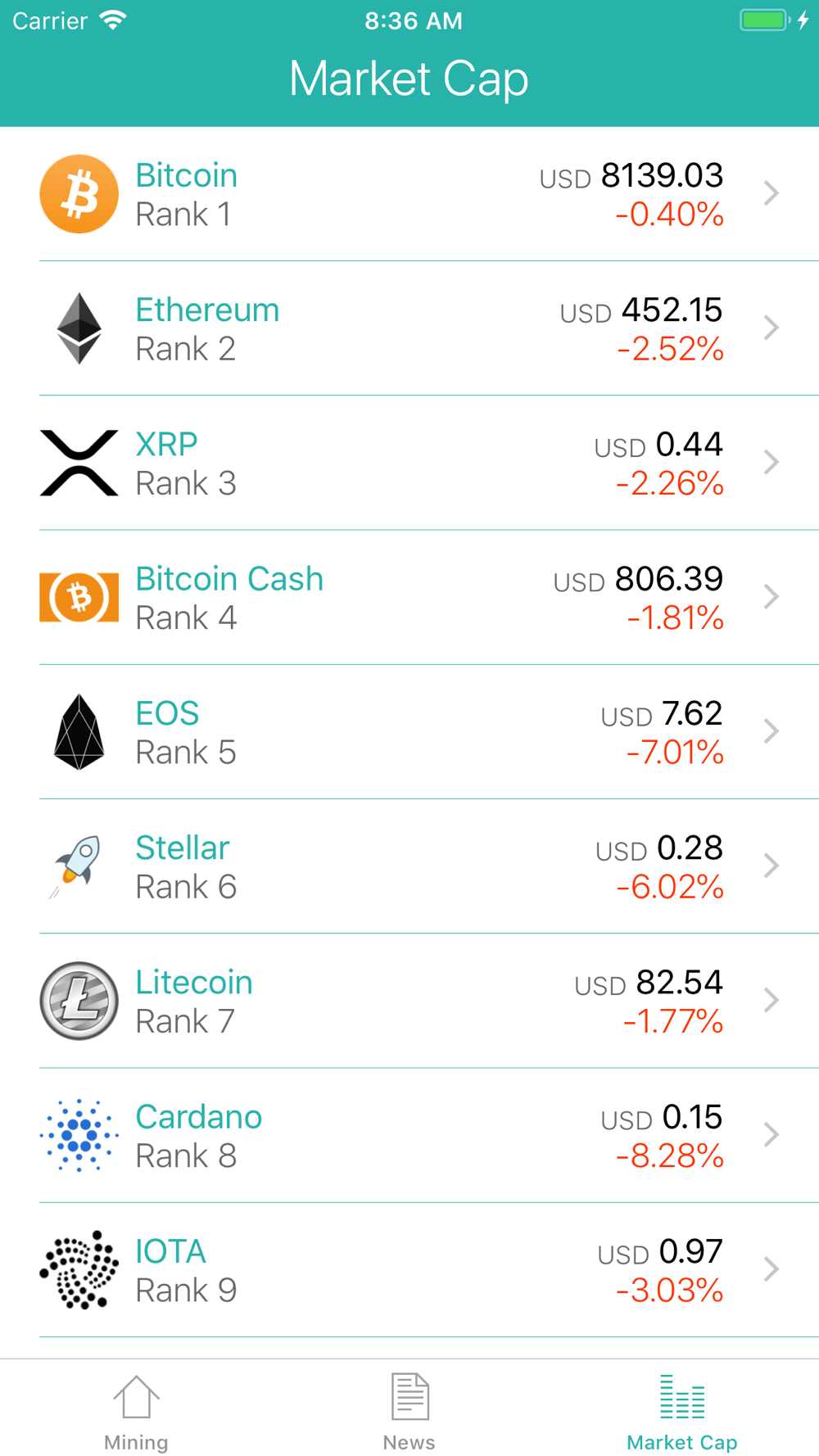
Task: Open EOS coin details
Action: coord(409,731)
